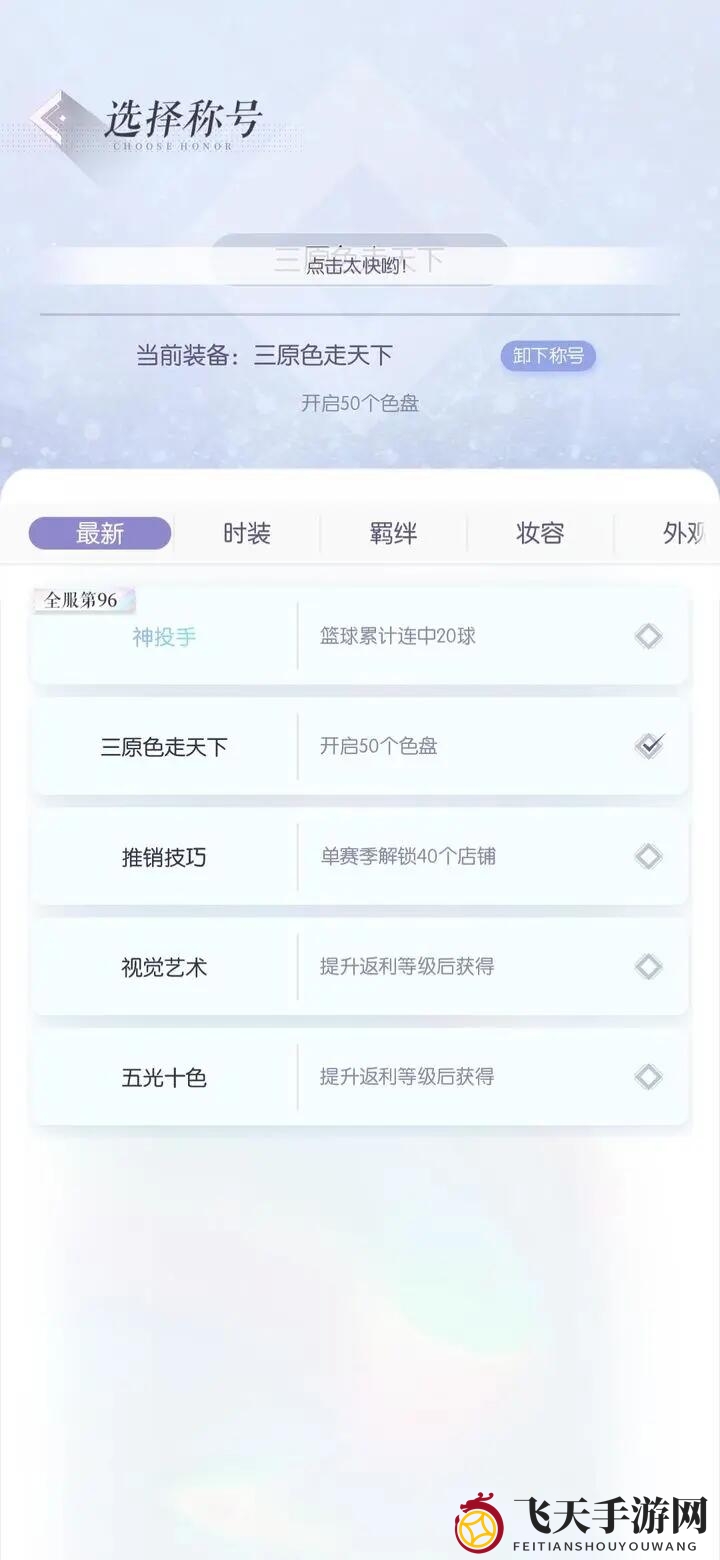Tap the checked 三原色走天下 title
Image resolution: width=720 pixels, height=1560 pixels.
360,747
